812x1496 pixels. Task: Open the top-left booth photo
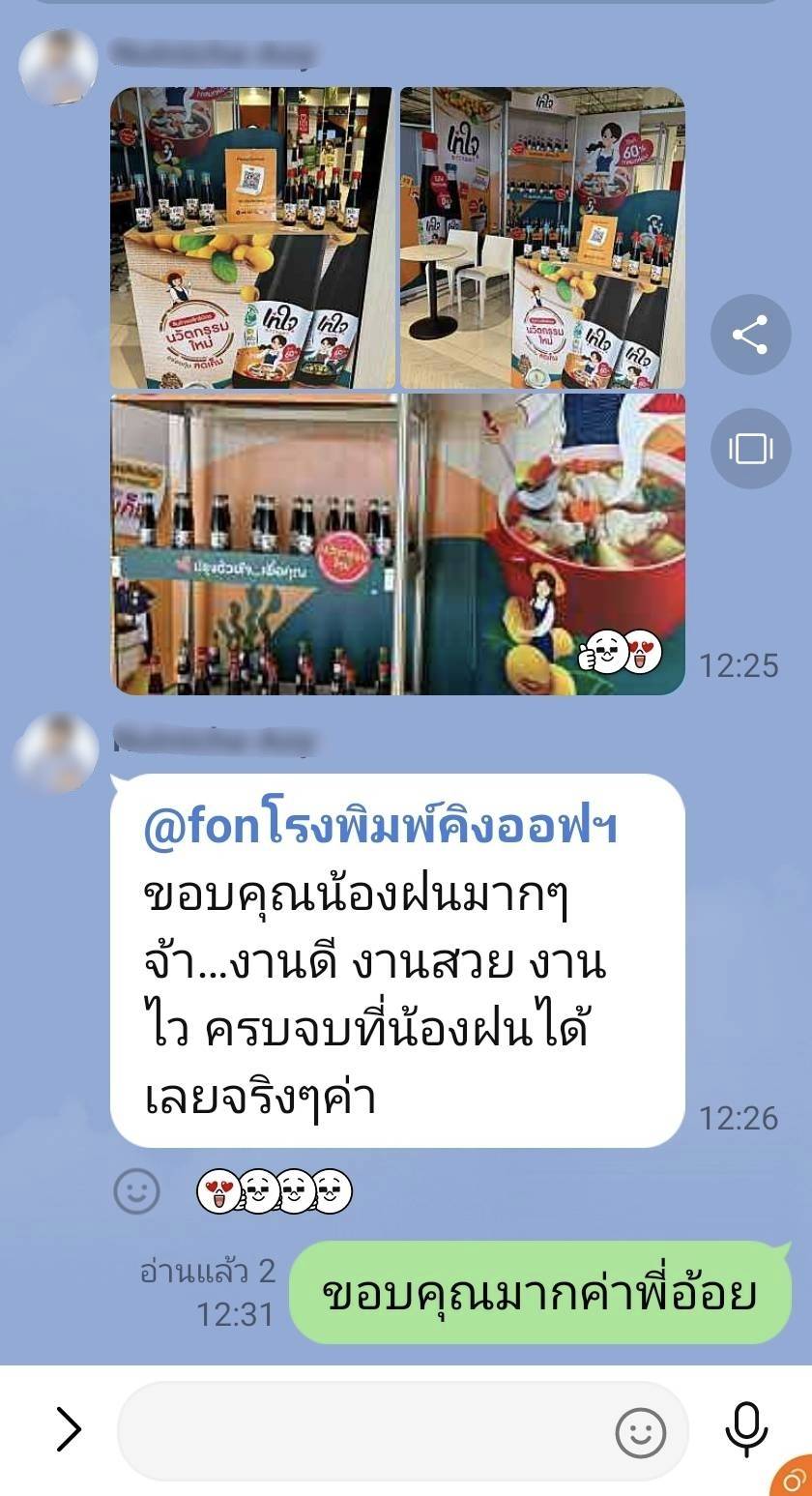coord(251,238)
